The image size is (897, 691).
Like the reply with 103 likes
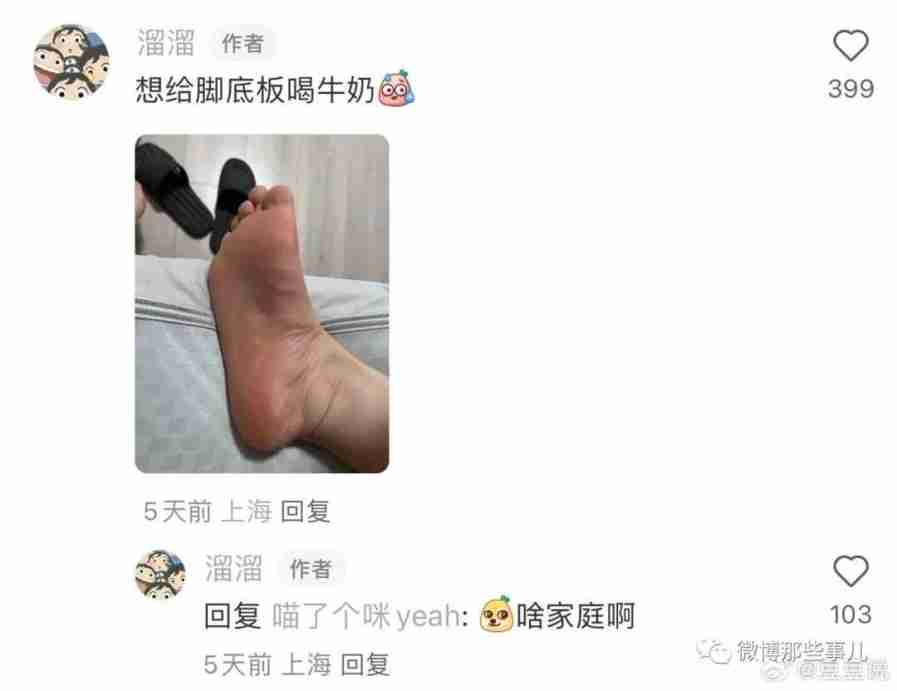(851, 572)
